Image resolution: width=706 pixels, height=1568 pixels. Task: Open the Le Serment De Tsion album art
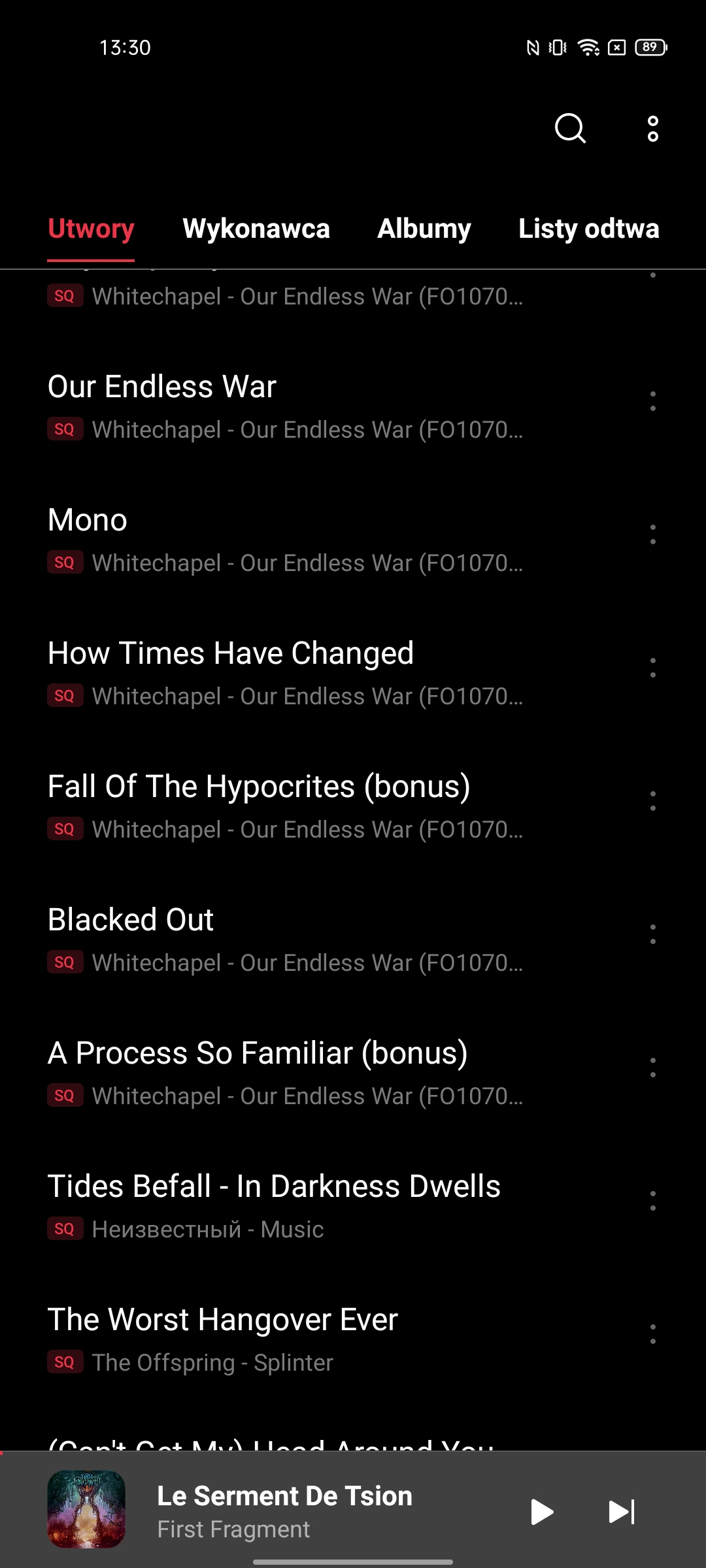click(x=86, y=1509)
